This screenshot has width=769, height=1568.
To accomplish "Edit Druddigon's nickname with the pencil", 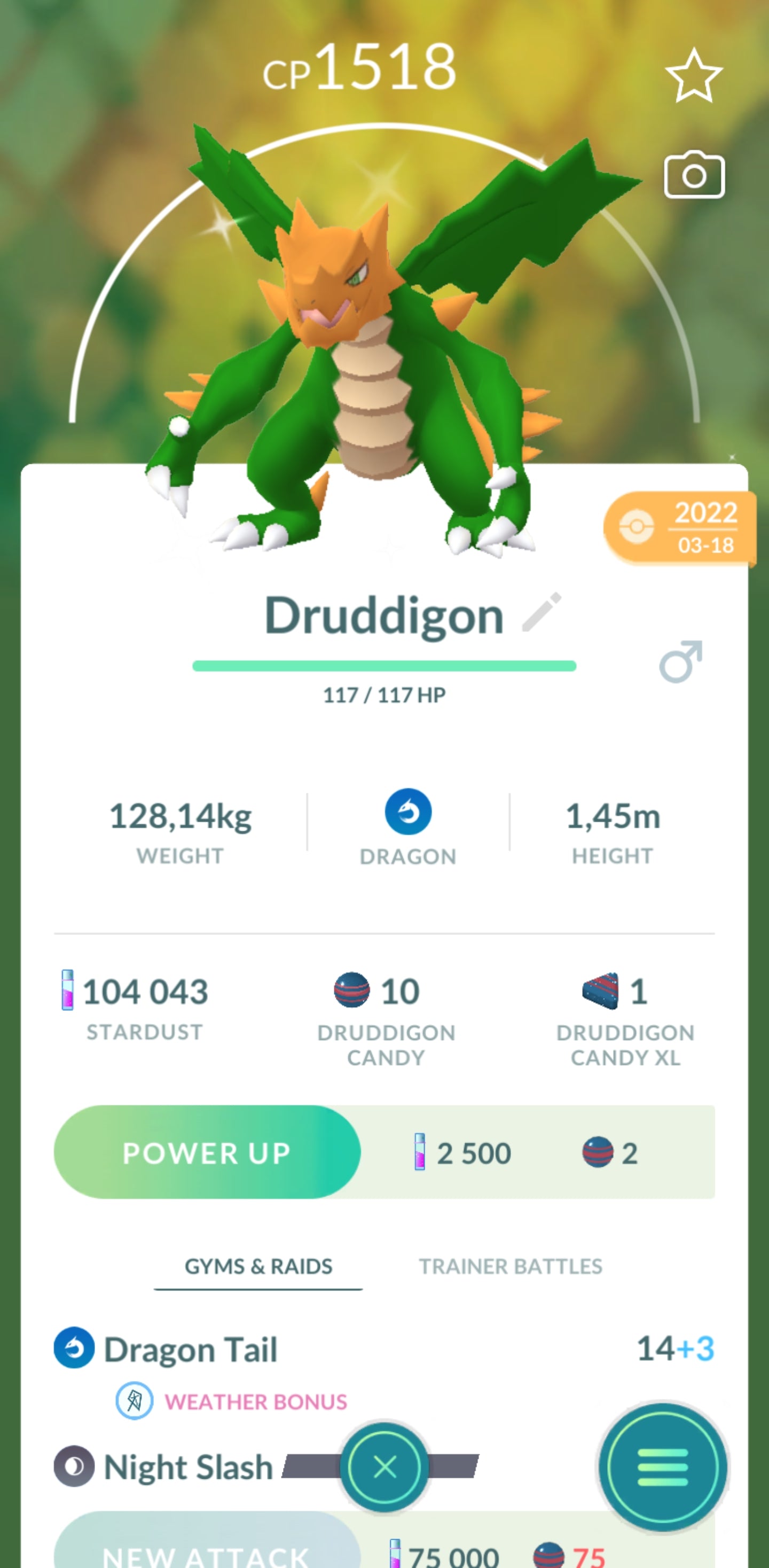I will (541, 612).
